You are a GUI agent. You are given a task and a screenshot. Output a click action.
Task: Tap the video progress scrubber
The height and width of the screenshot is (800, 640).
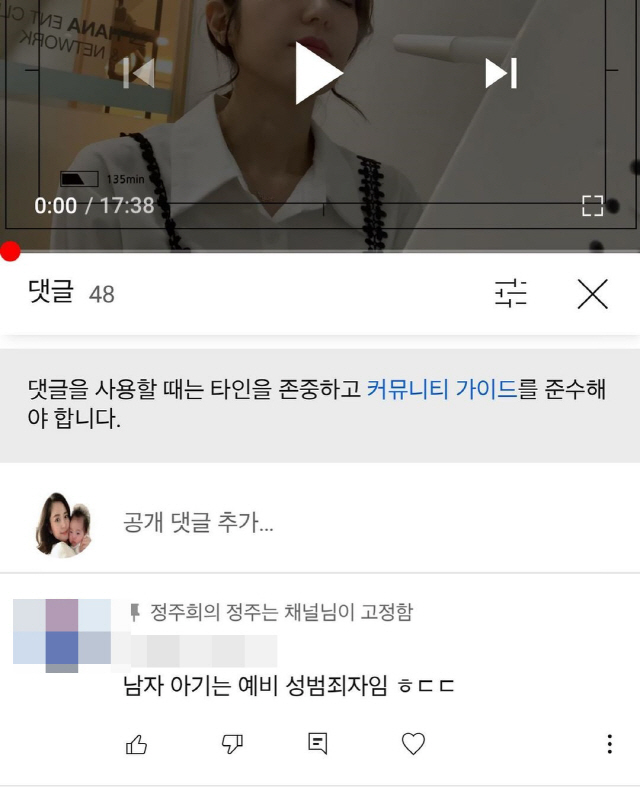coord(10,251)
